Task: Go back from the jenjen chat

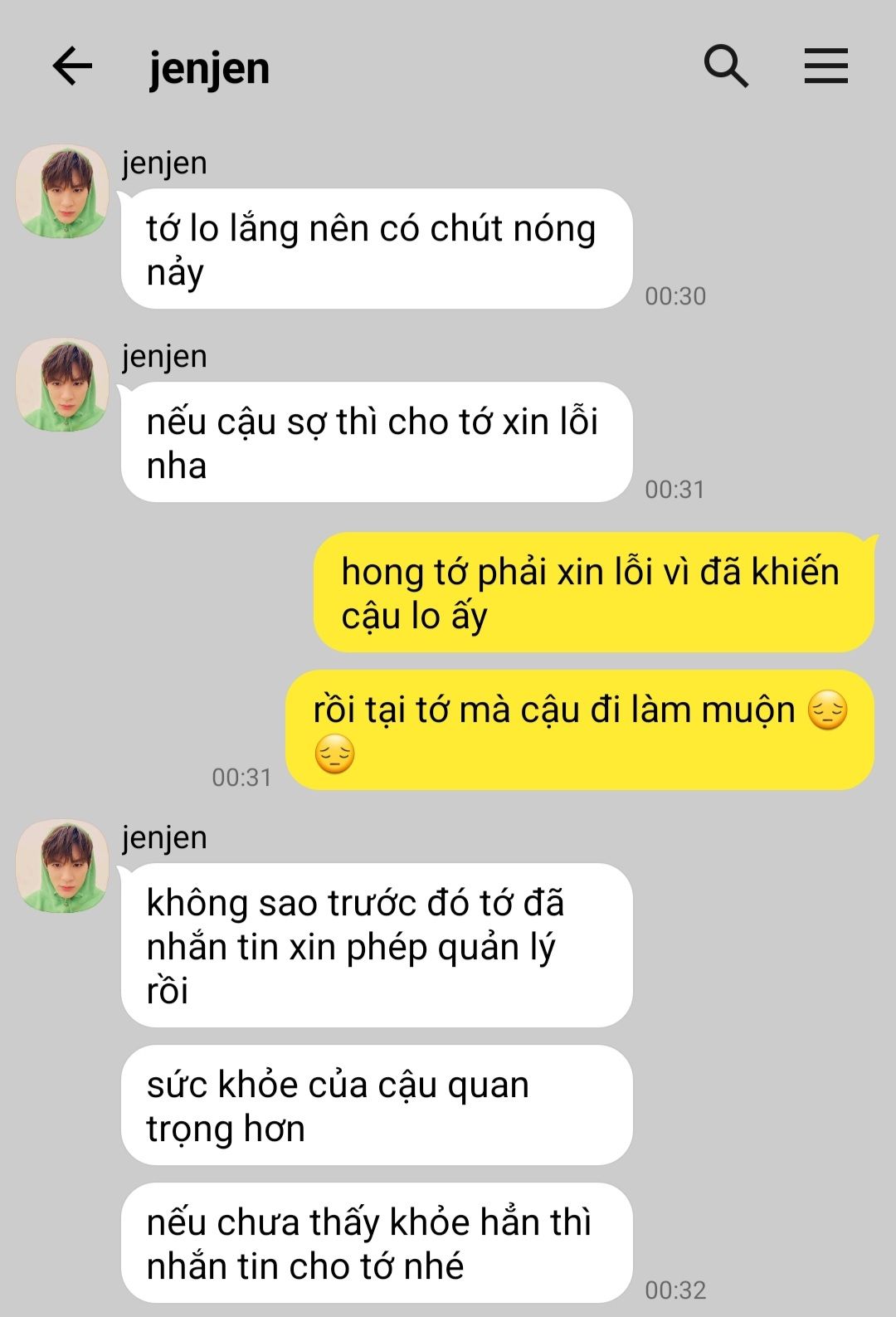Action: [x=72, y=66]
